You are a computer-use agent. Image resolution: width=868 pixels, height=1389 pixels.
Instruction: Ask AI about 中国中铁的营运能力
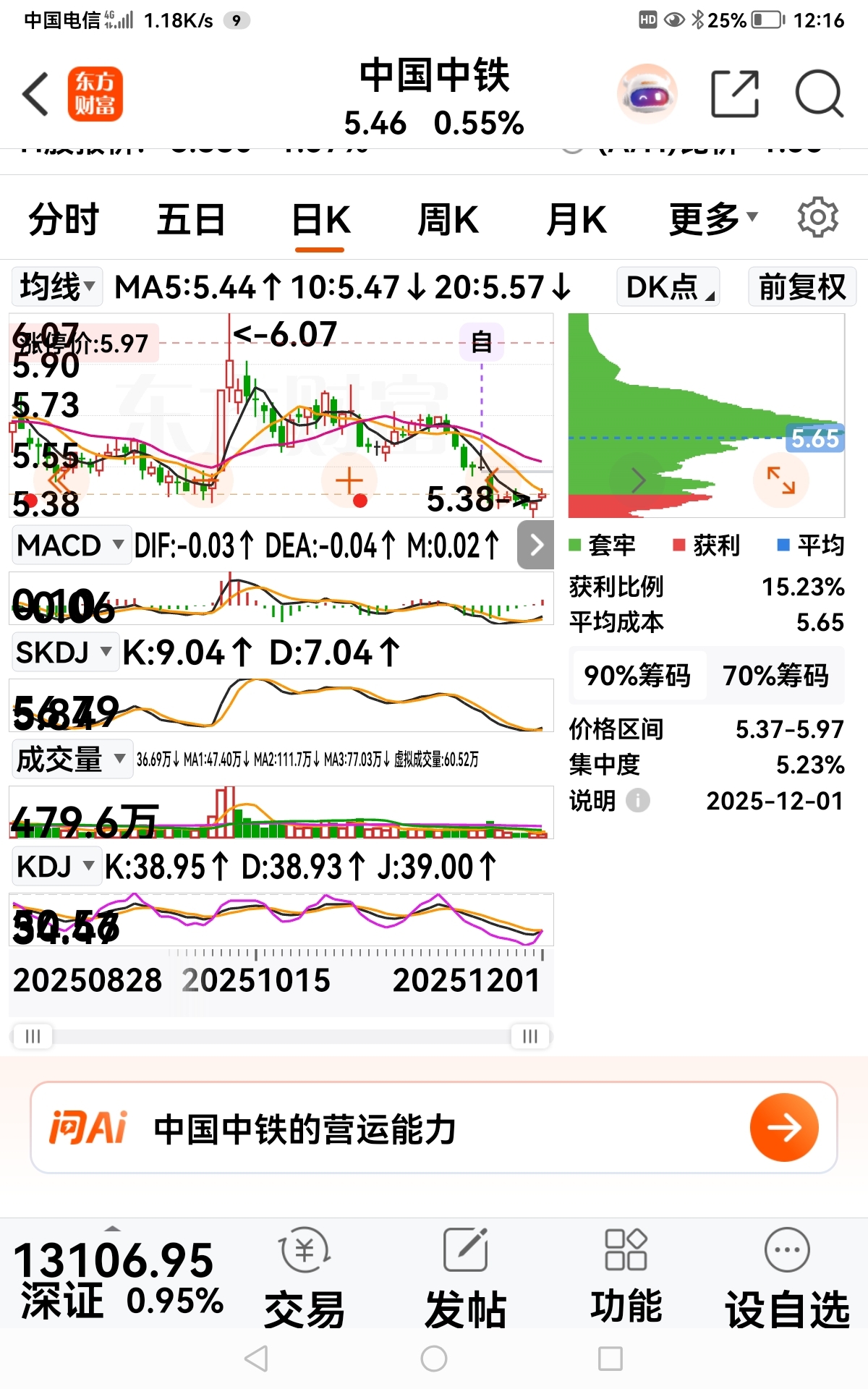[x=434, y=1128]
